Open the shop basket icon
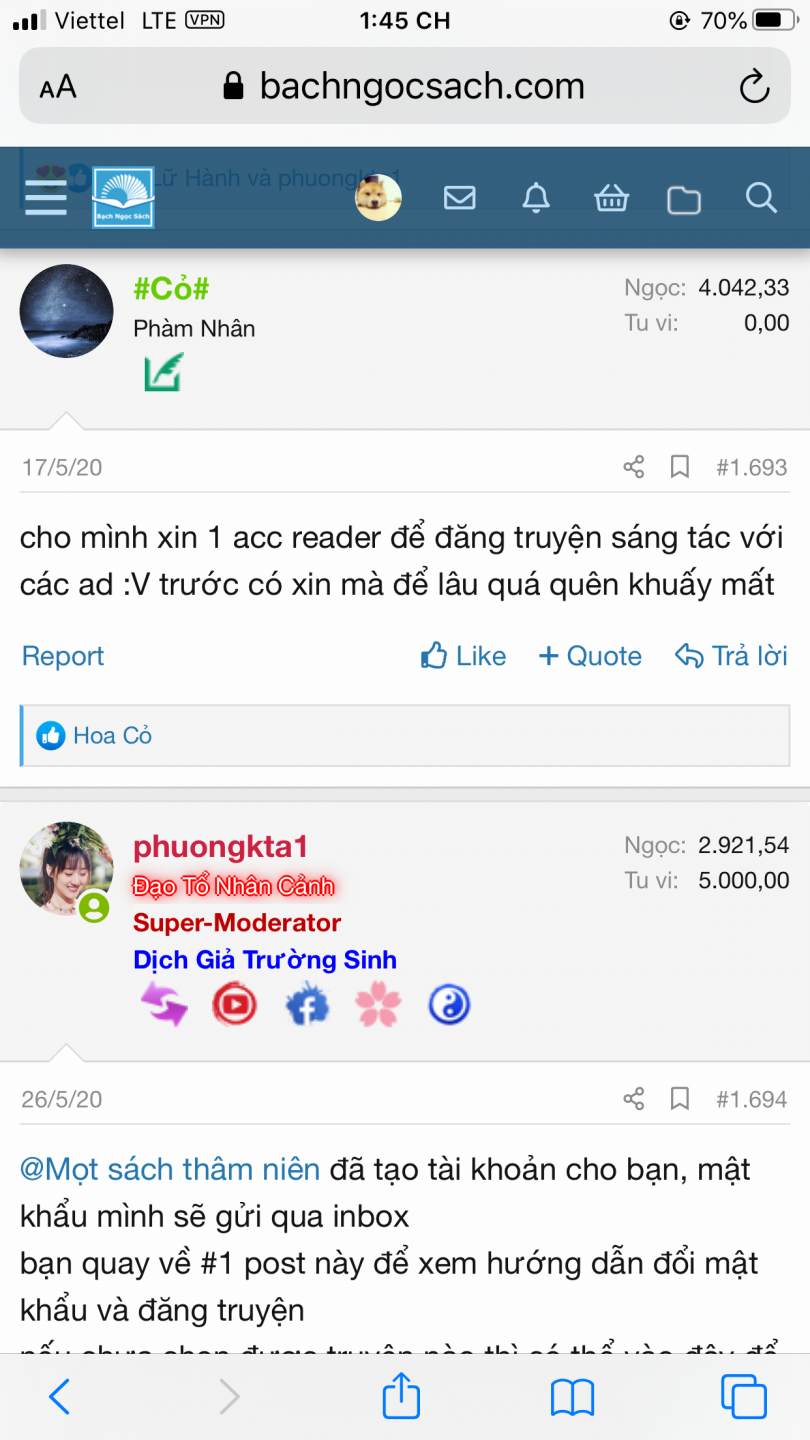 [610, 198]
